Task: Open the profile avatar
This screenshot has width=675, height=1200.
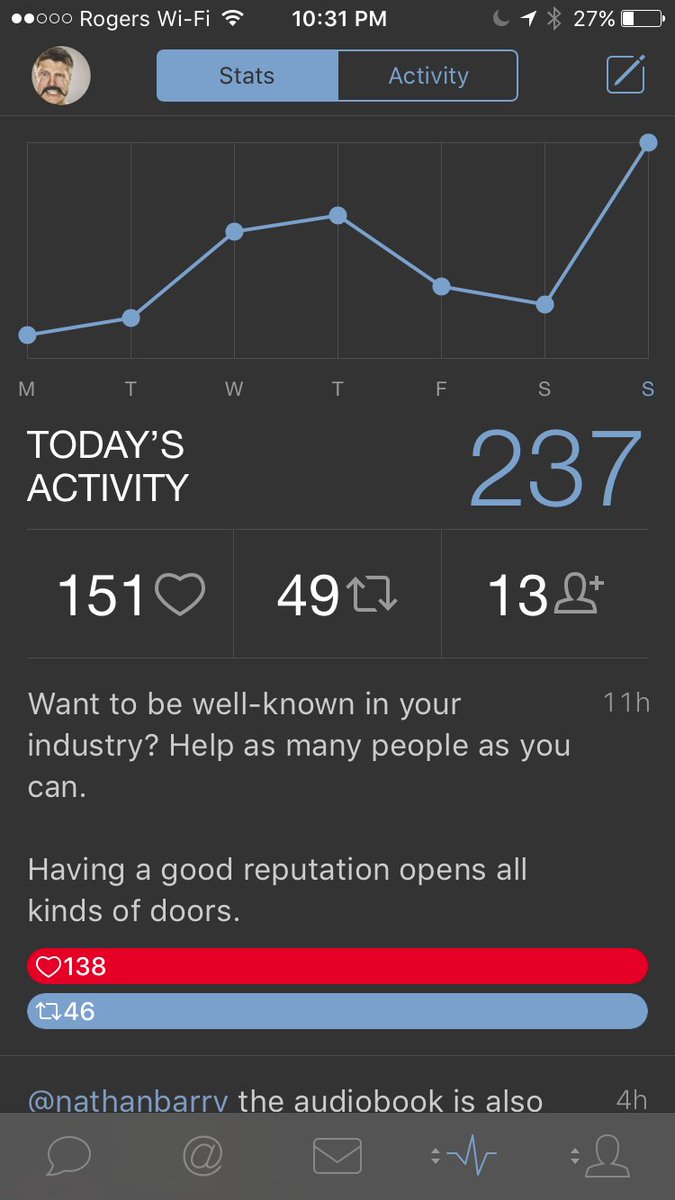Action: click(61, 76)
